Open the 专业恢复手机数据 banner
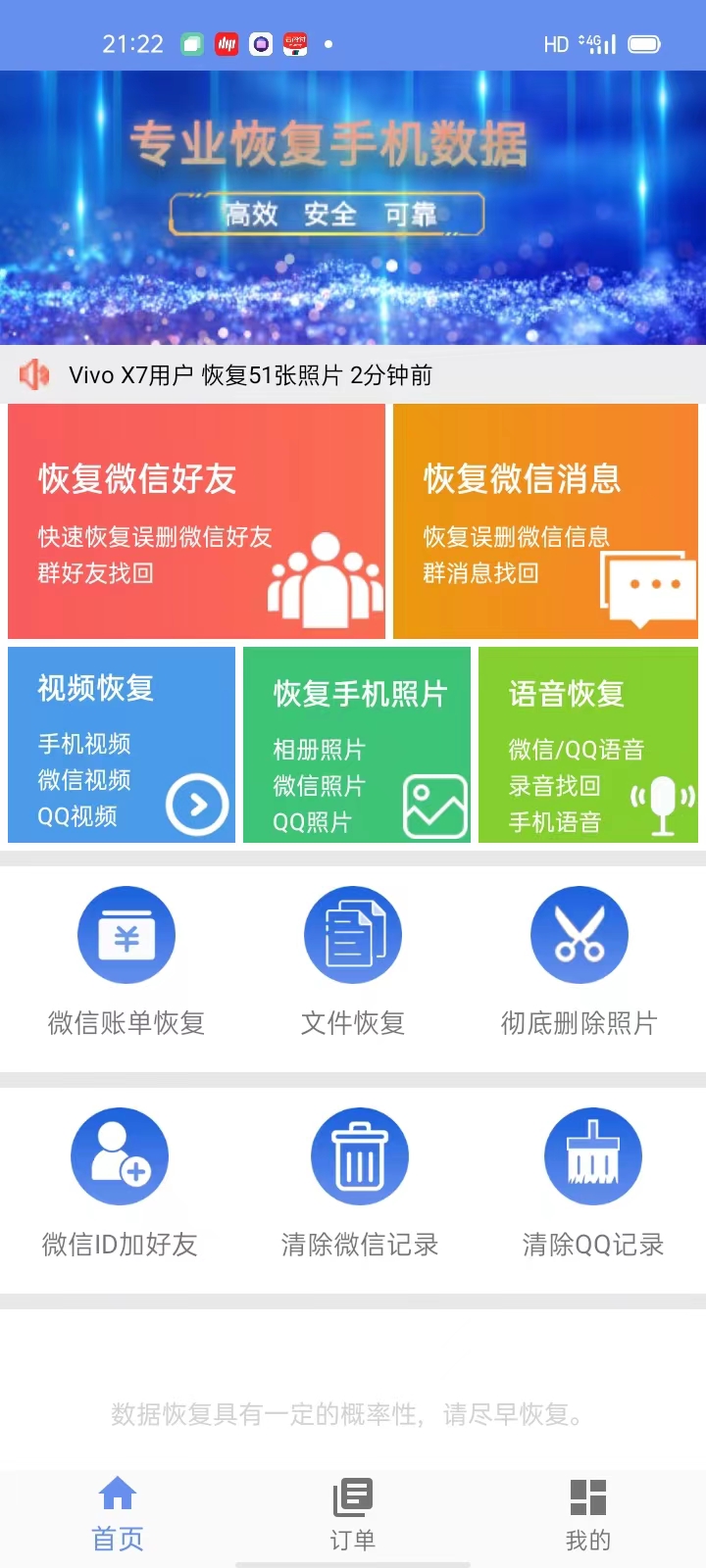The image size is (706, 1568). coord(353,208)
